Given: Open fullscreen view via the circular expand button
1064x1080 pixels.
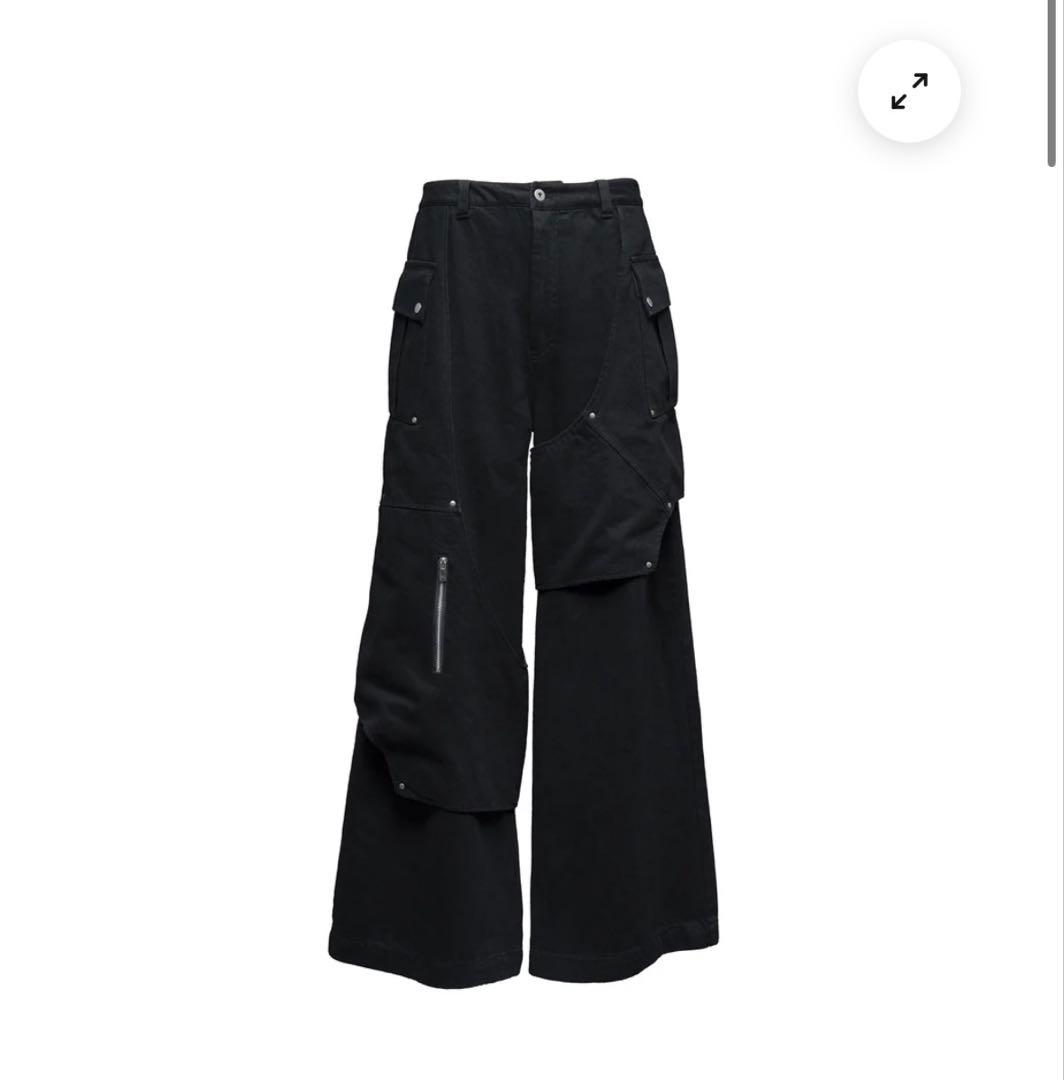Looking at the screenshot, I should tap(909, 91).
